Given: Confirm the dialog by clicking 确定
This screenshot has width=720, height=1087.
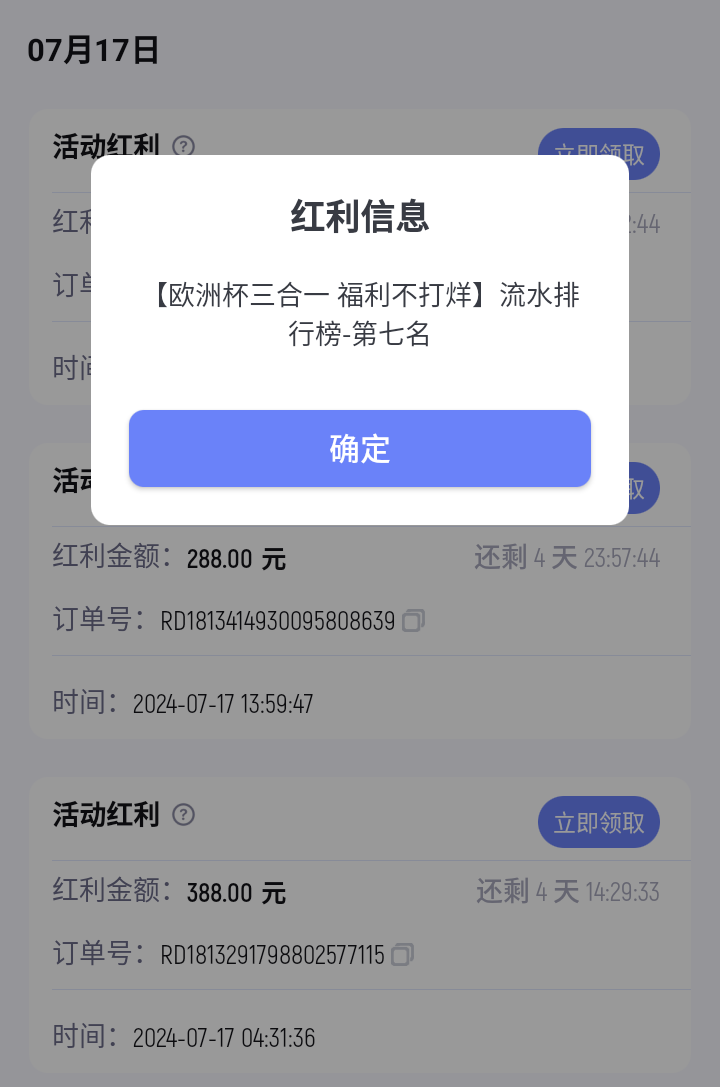Looking at the screenshot, I should (x=359, y=448).
